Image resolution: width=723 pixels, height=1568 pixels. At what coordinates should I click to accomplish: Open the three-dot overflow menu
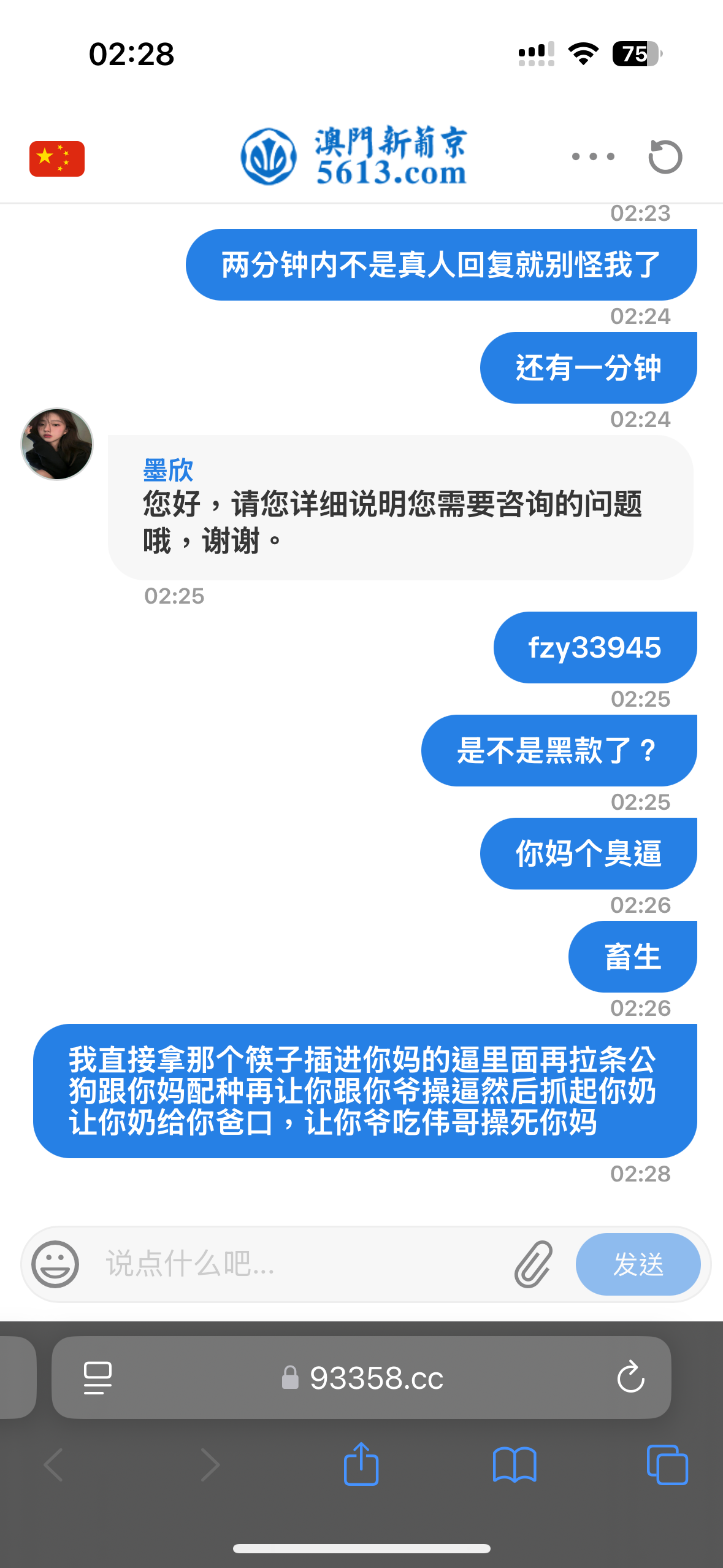pyautogui.click(x=592, y=156)
